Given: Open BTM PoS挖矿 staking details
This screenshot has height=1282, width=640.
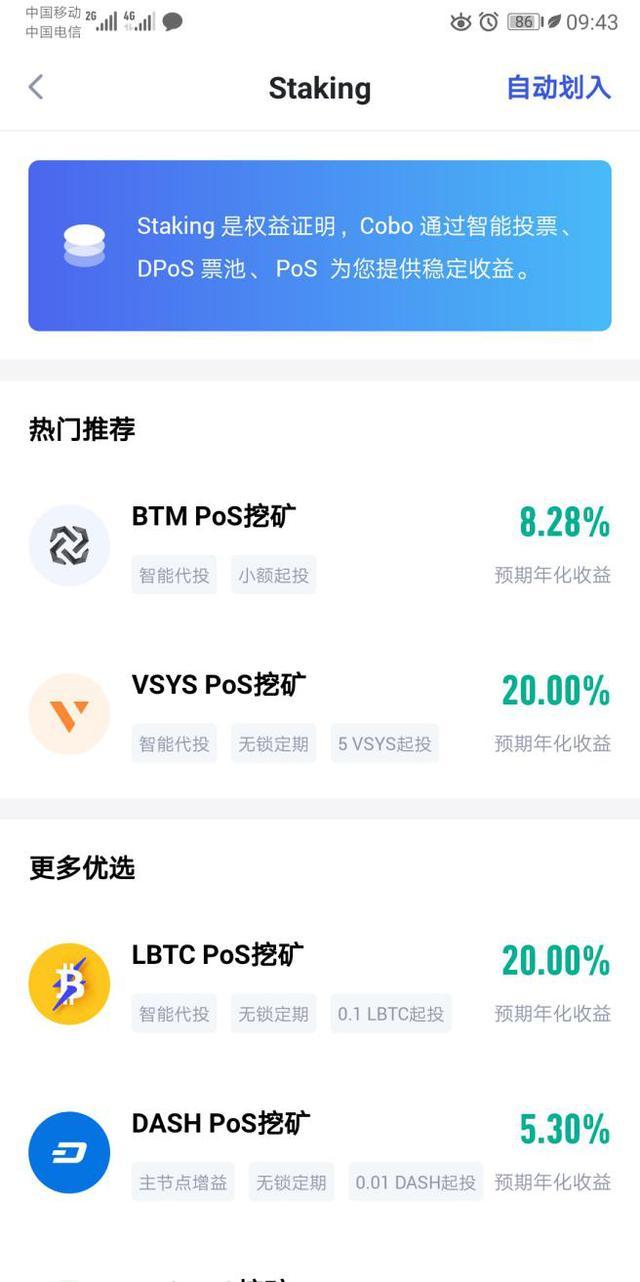Looking at the screenshot, I should click(x=320, y=546).
